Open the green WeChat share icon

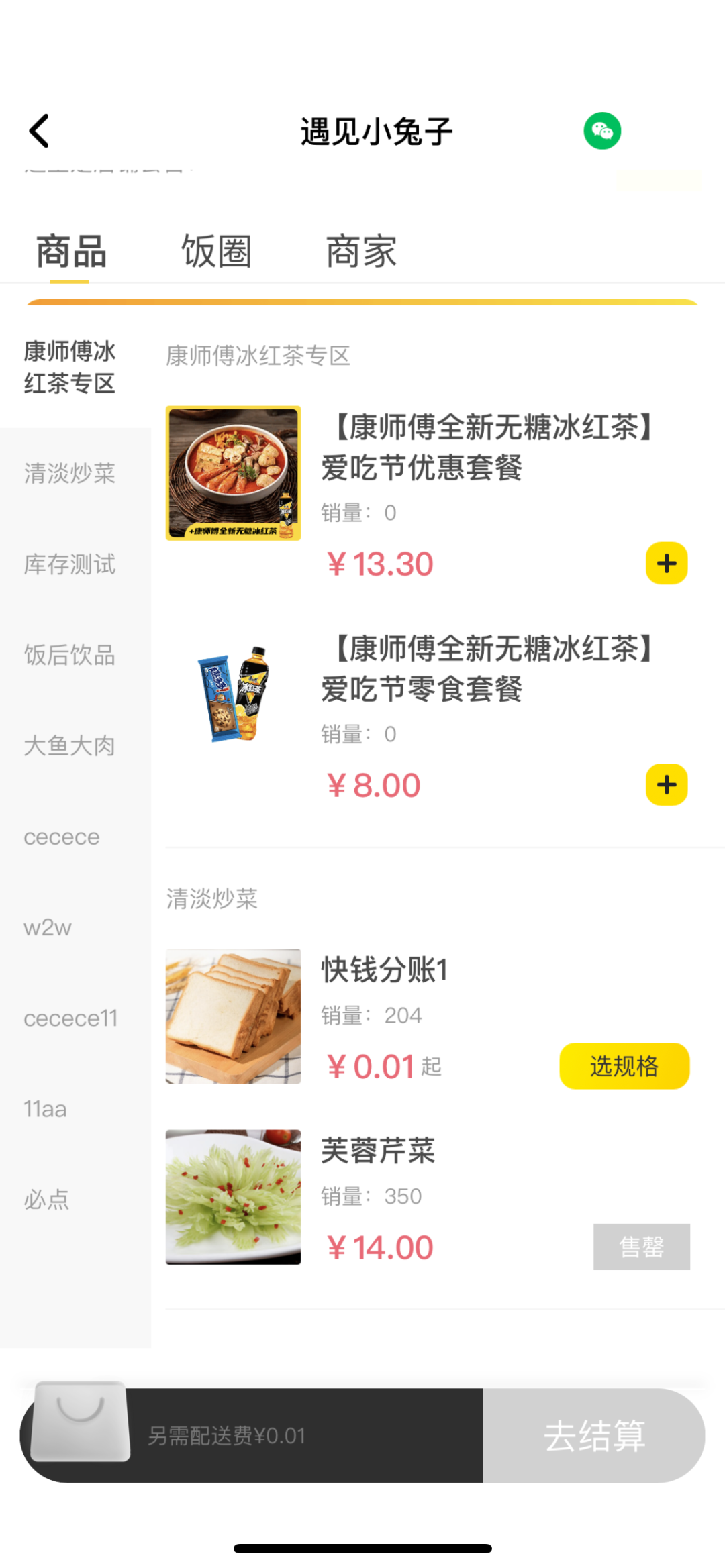(x=602, y=131)
